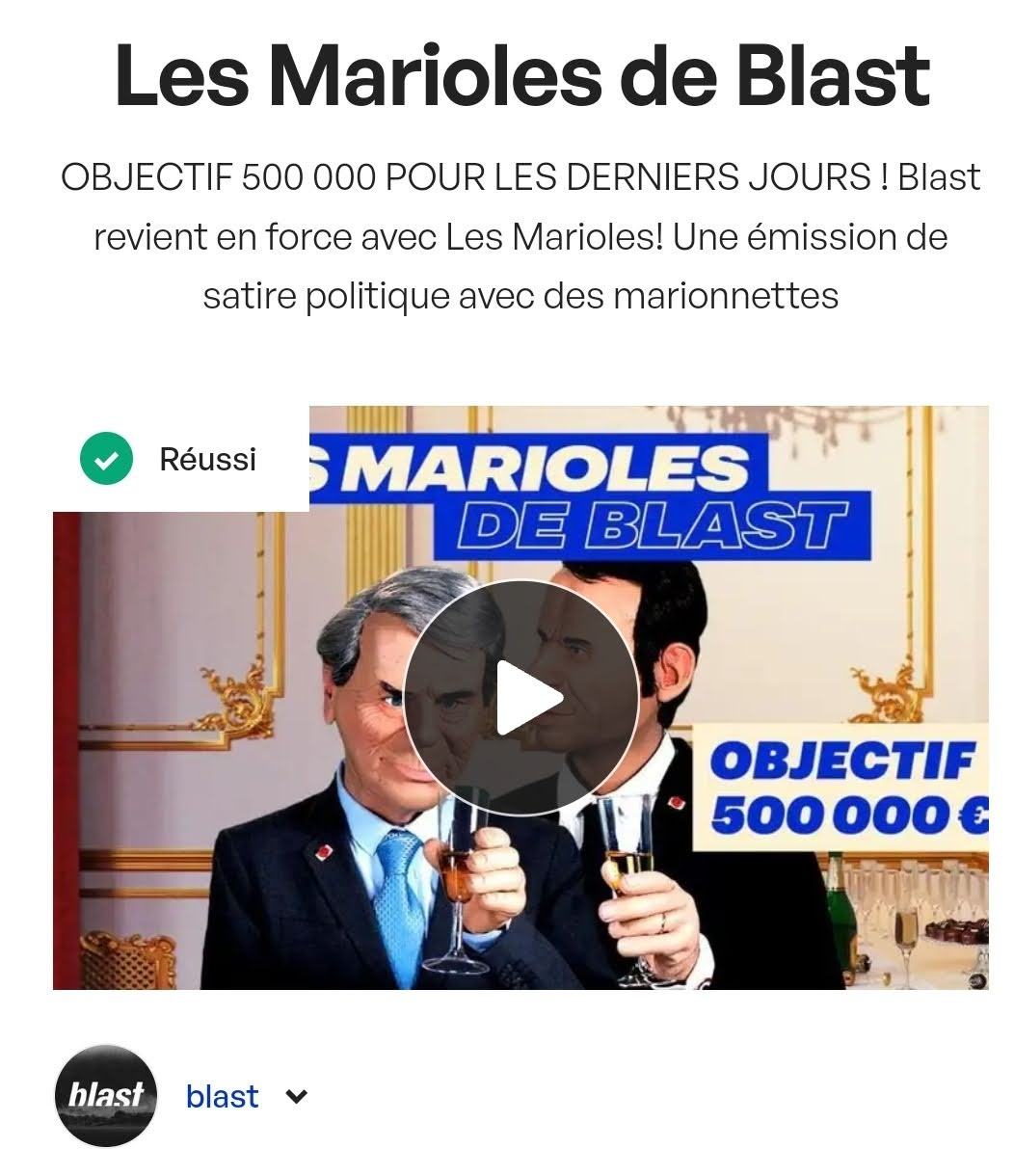
Task: Open the blast creator profile link
Action: pyautogui.click(x=222, y=1096)
